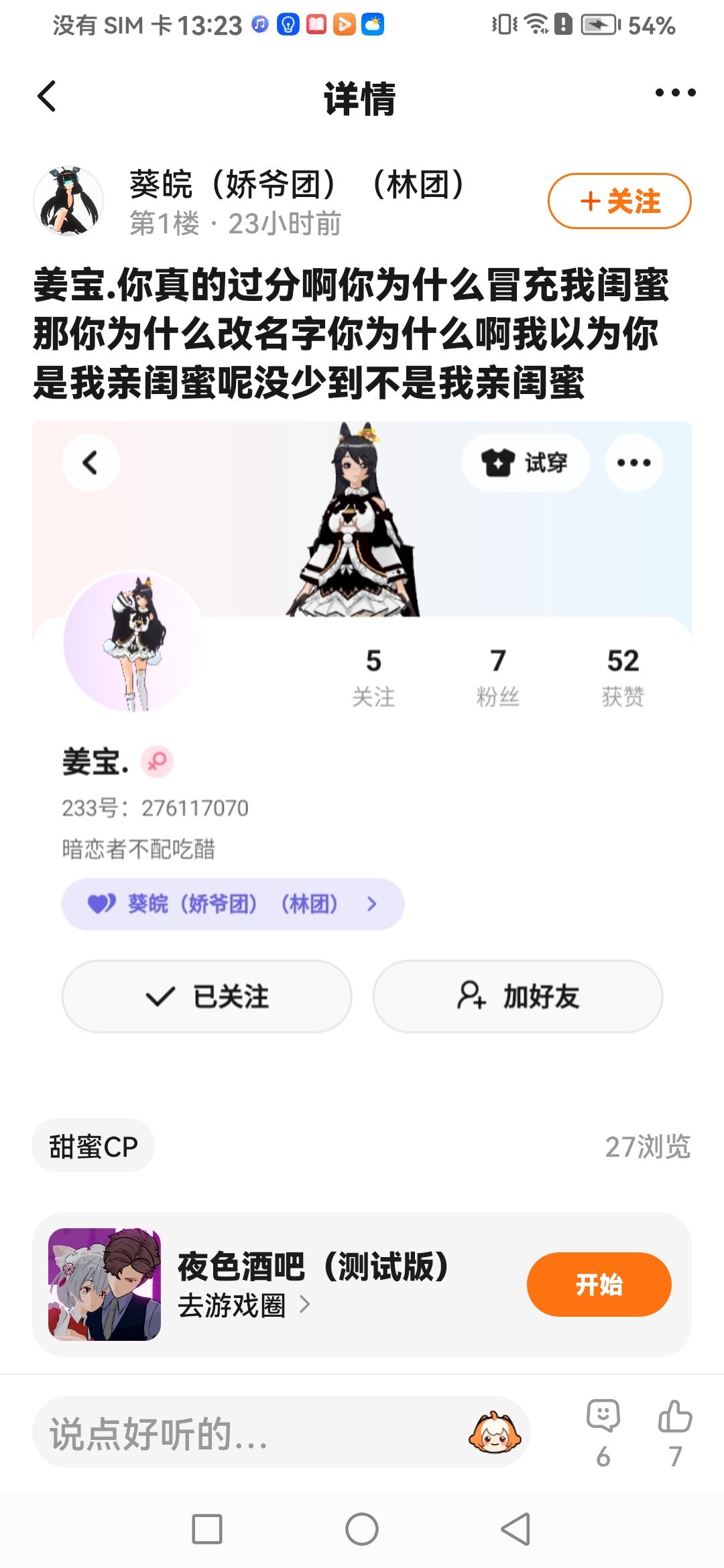This screenshot has height=1568, width=724.
Task: Go to the 去游戏圈 game circle
Action: [x=244, y=1305]
